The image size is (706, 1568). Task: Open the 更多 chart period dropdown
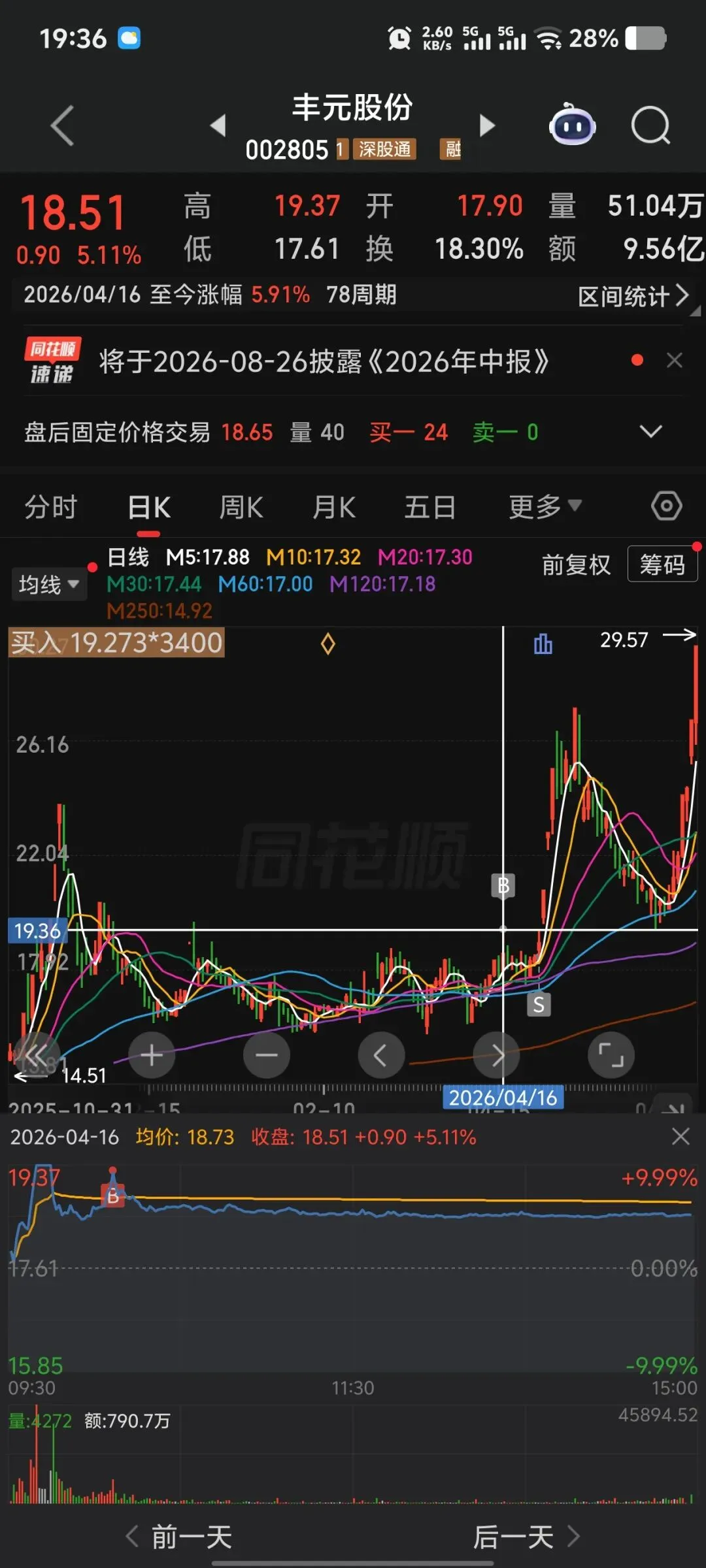(x=545, y=506)
